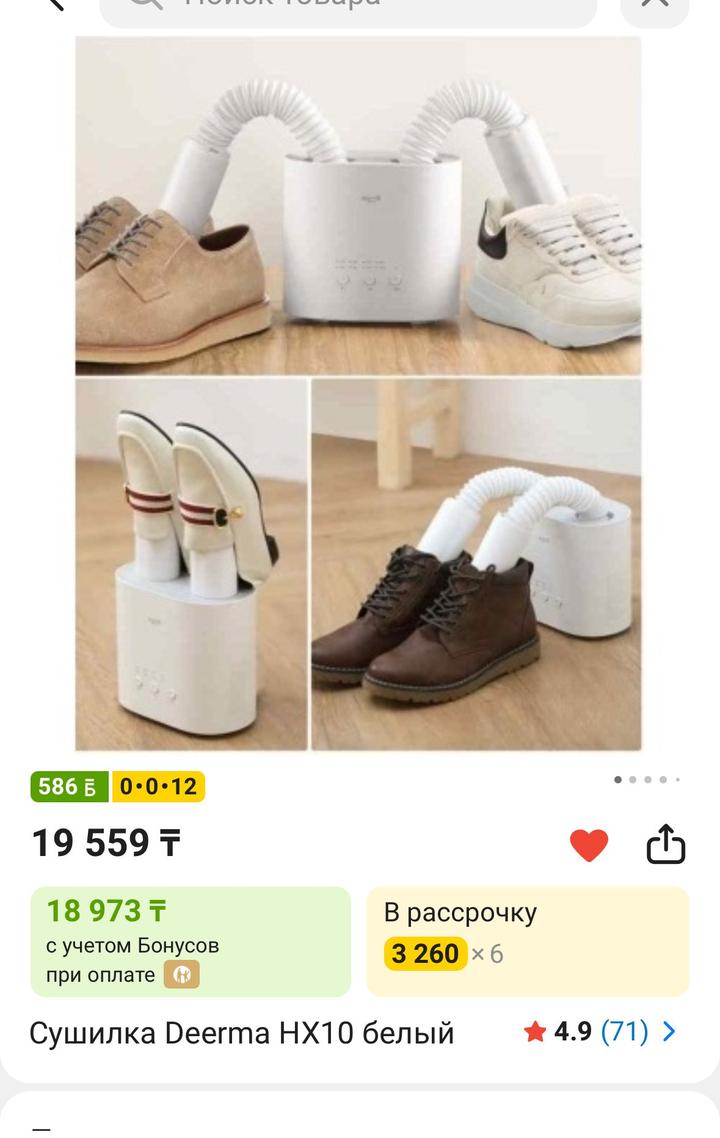Open bonus price 18 973 ₸ offer
Image resolution: width=720 pixels, height=1138 pixels.
click(190, 941)
